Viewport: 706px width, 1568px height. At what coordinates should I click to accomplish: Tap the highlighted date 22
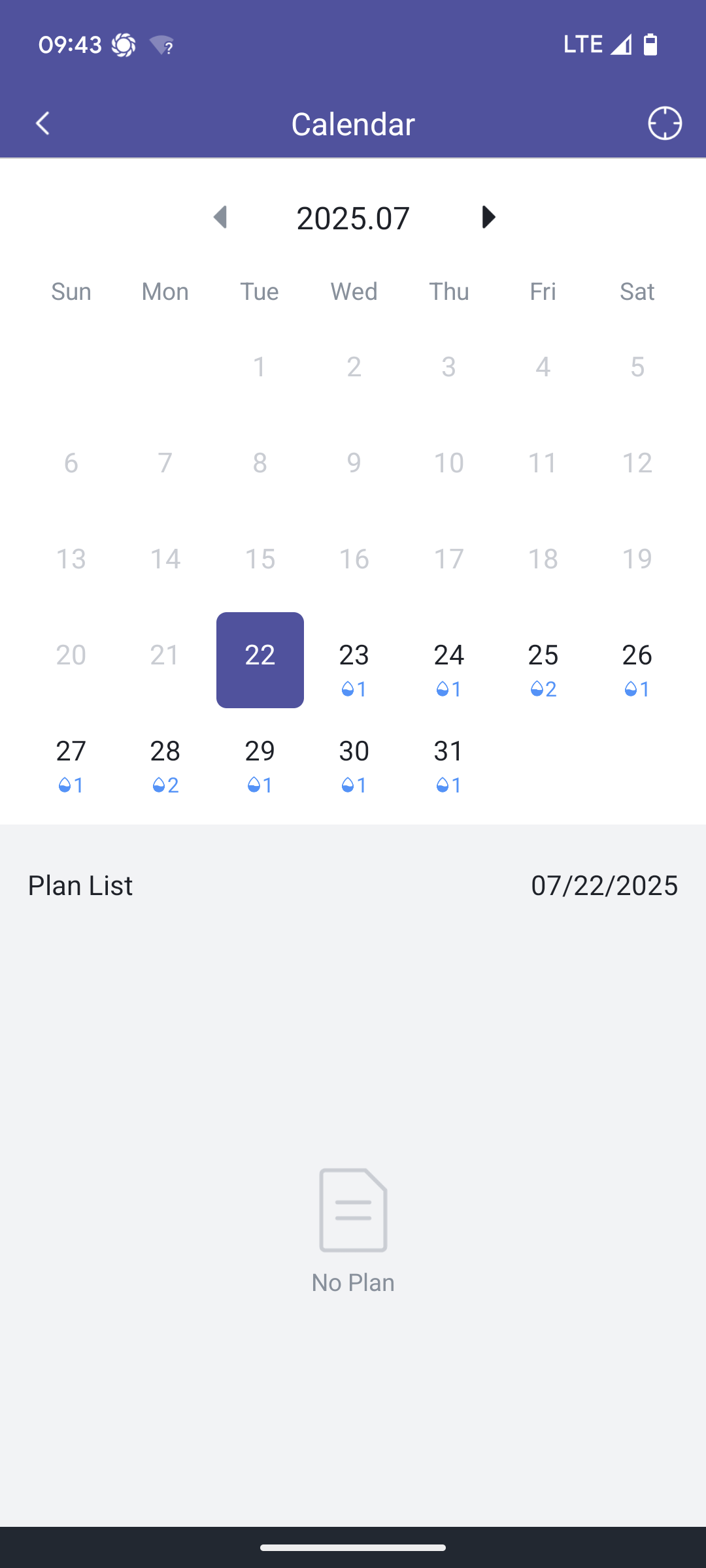[260, 660]
